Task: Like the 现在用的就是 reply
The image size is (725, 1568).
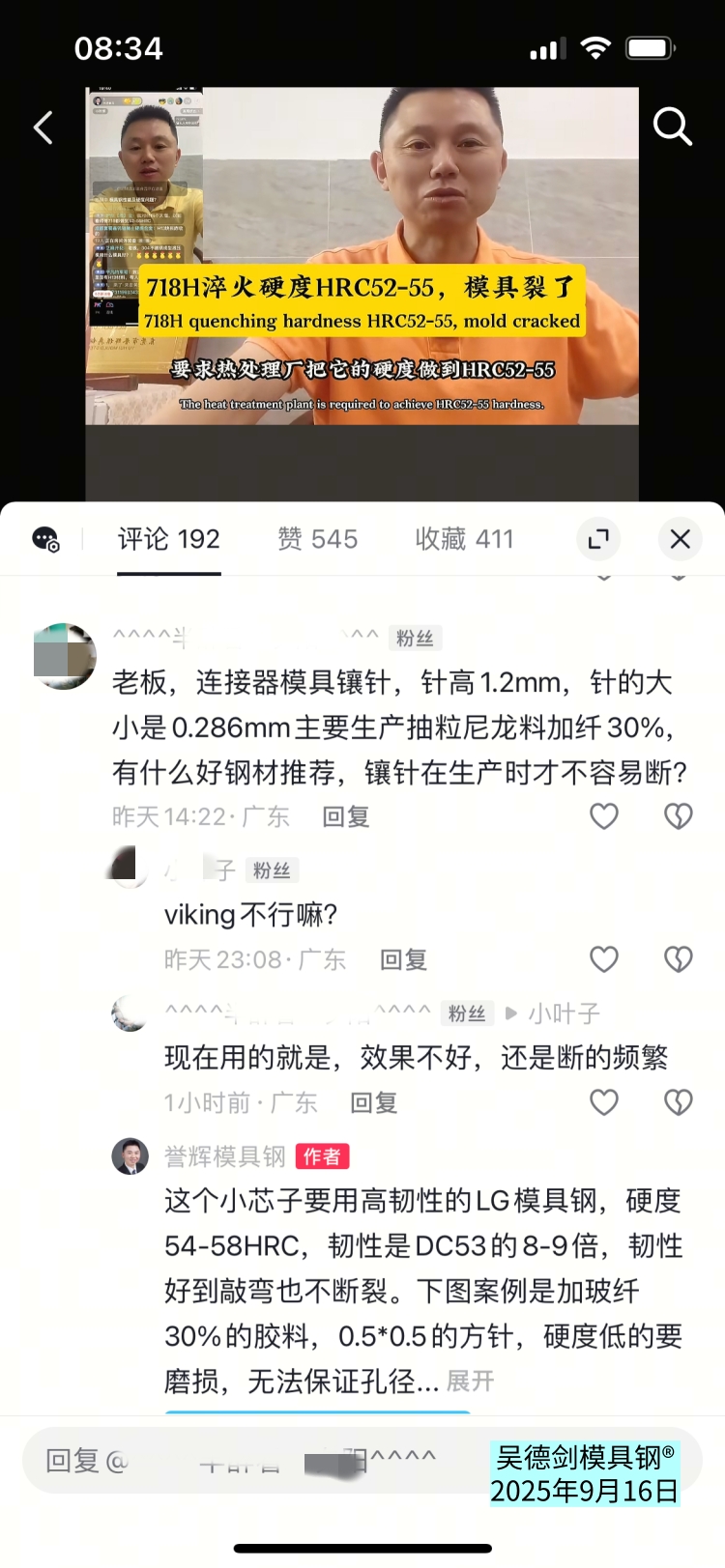Action: pos(604,1102)
